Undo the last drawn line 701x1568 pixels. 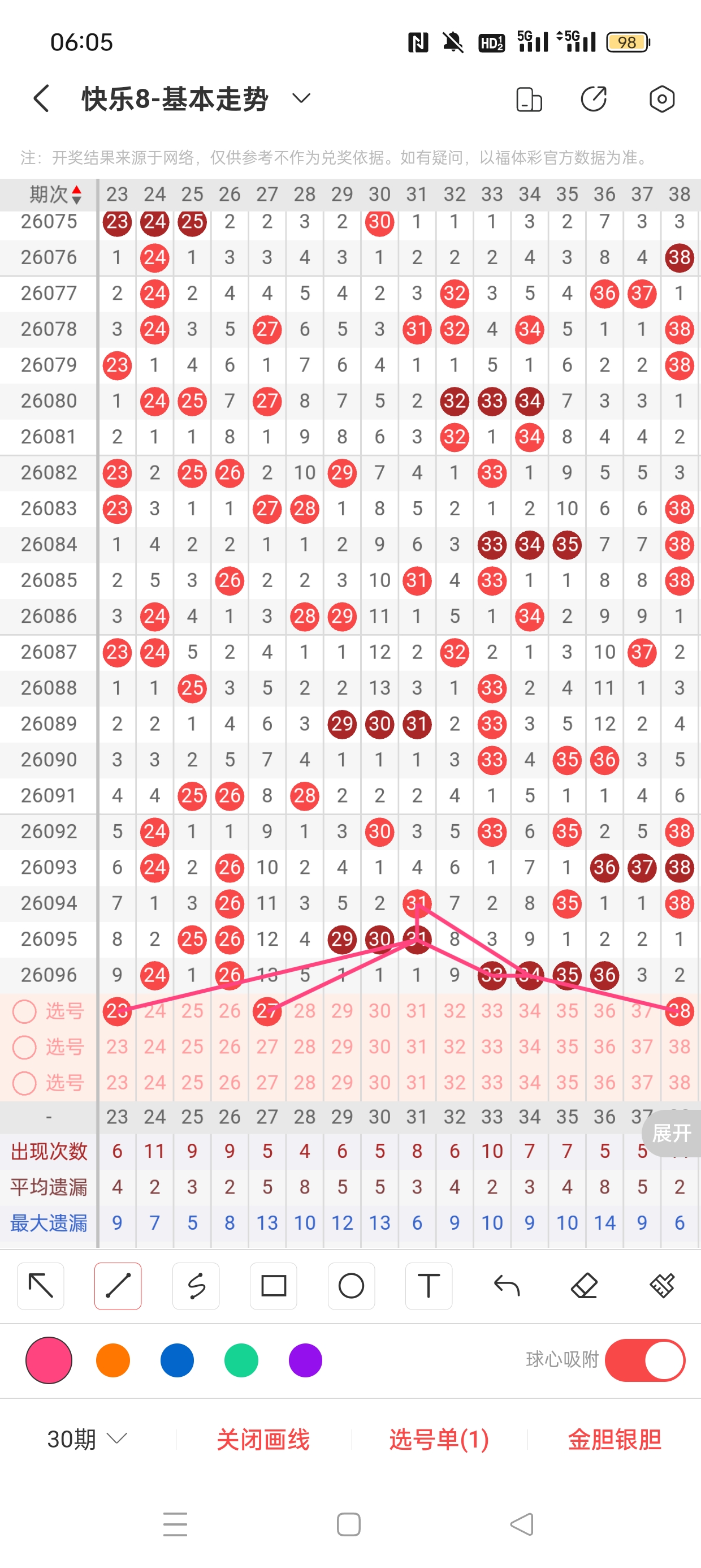click(x=507, y=1286)
